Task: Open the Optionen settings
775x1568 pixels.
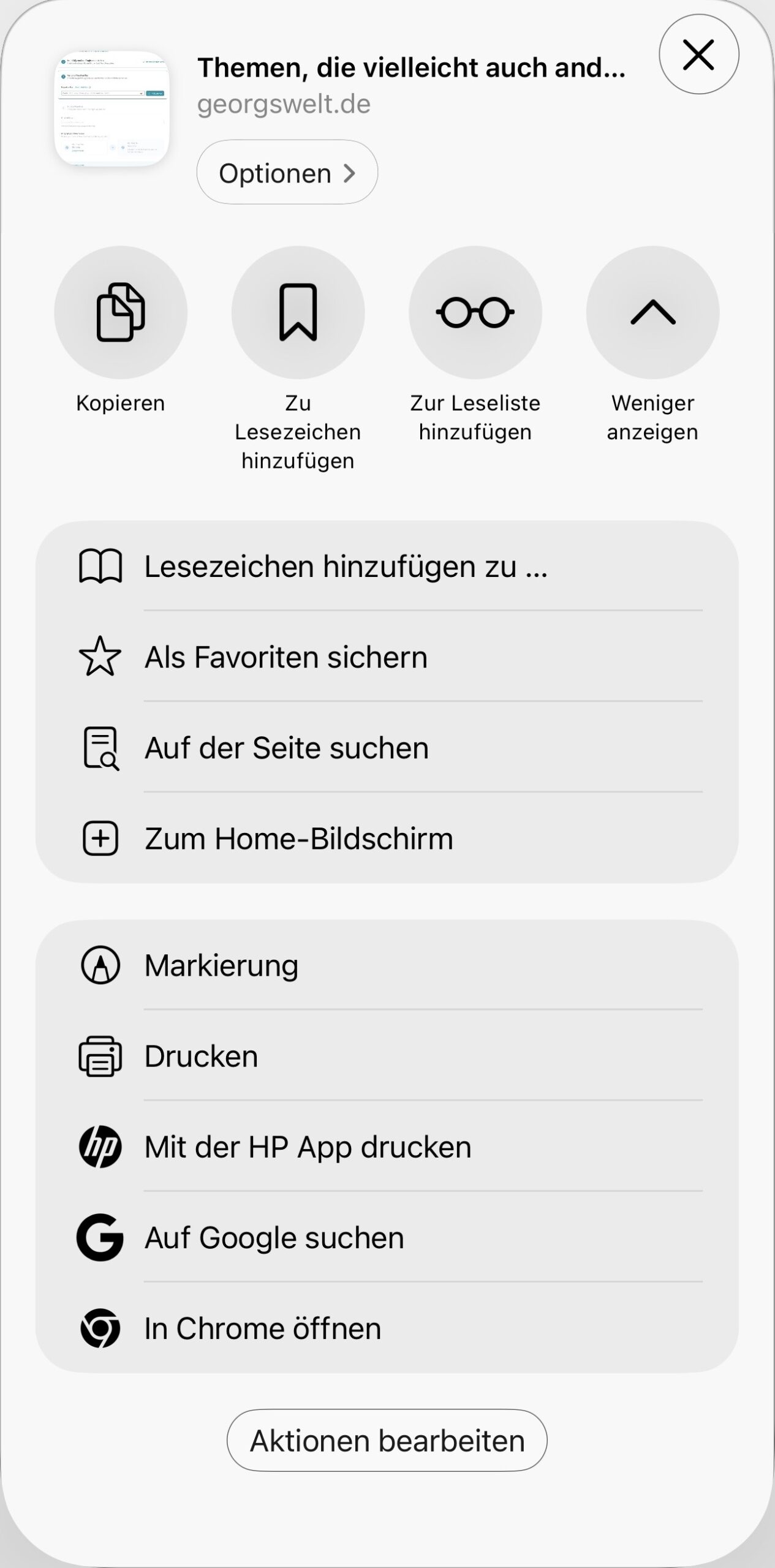Action: click(287, 173)
